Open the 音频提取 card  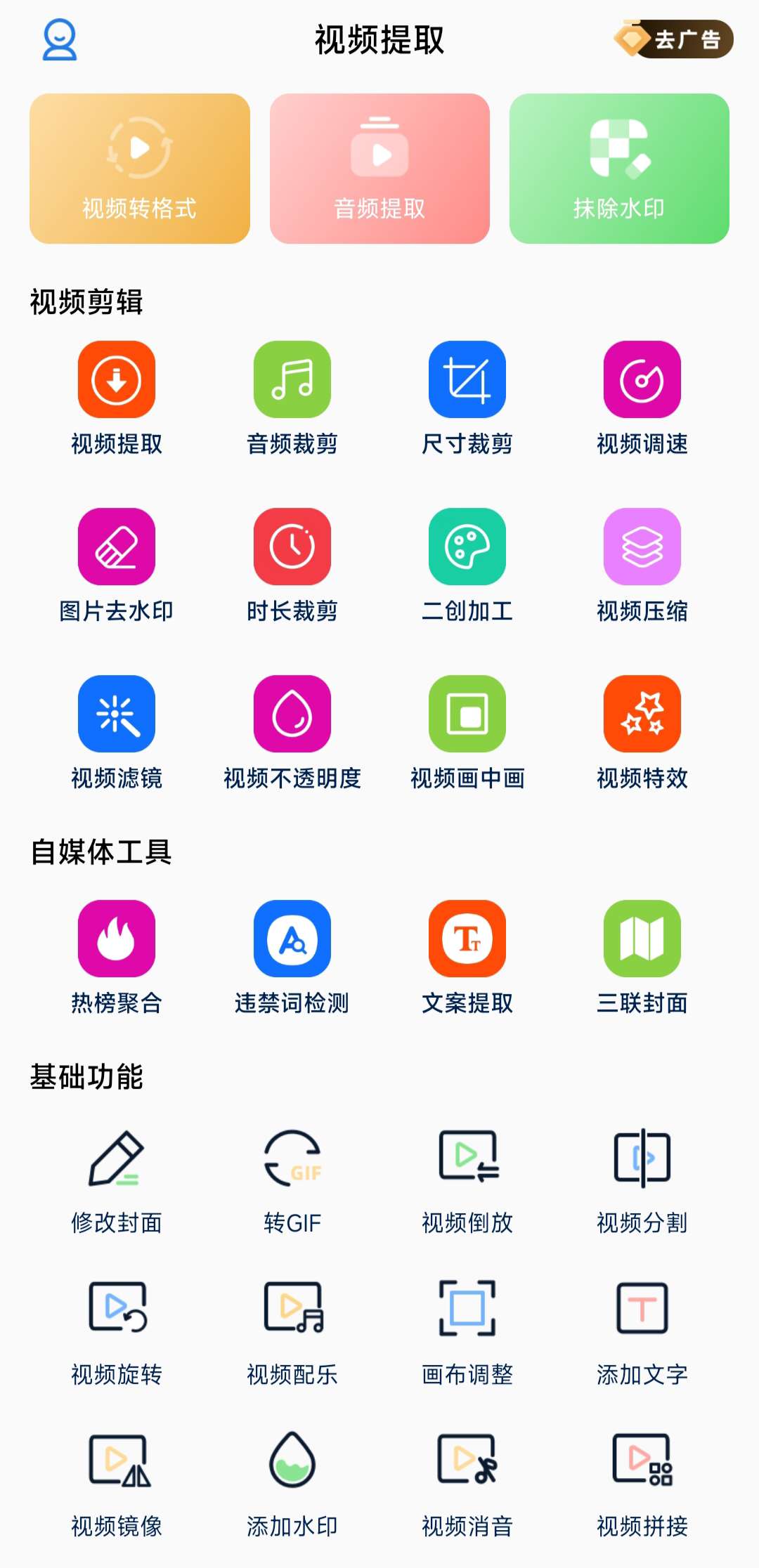point(379,169)
